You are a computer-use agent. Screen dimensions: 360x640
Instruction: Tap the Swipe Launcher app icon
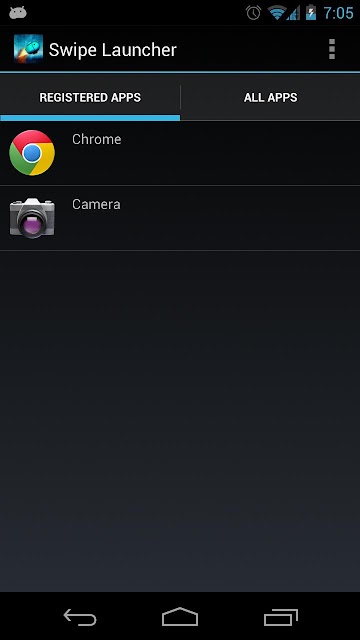click(x=28, y=49)
